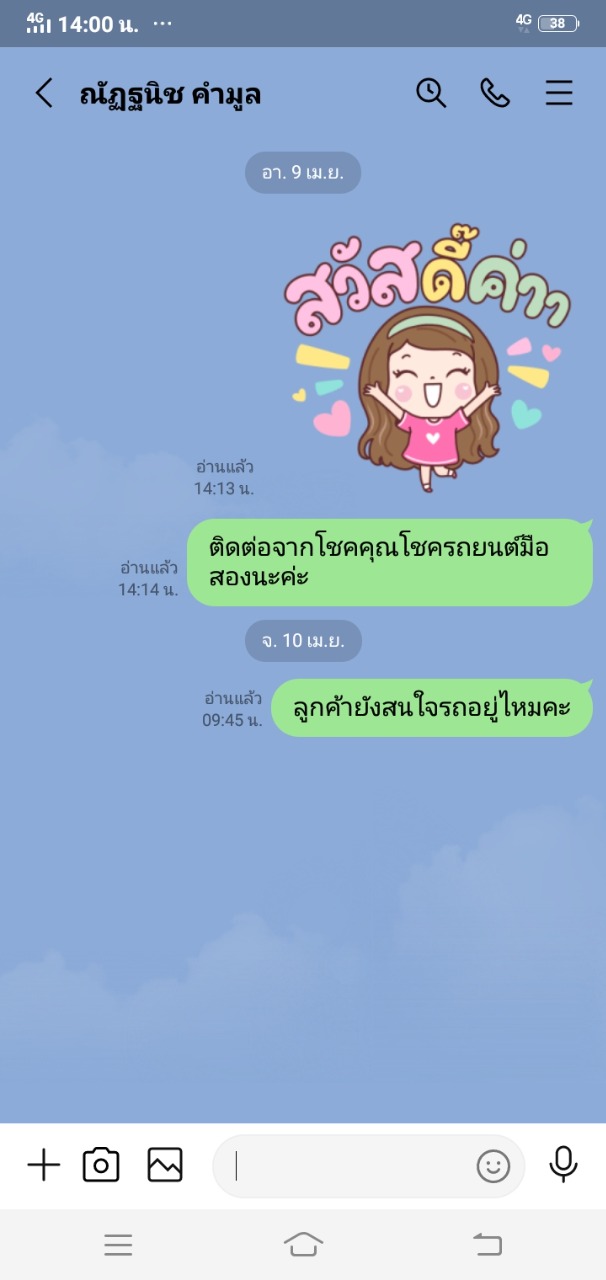Open the emoji and sticker picker
The height and width of the screenshot is (1280, 606).
(x=493, y=1166)
